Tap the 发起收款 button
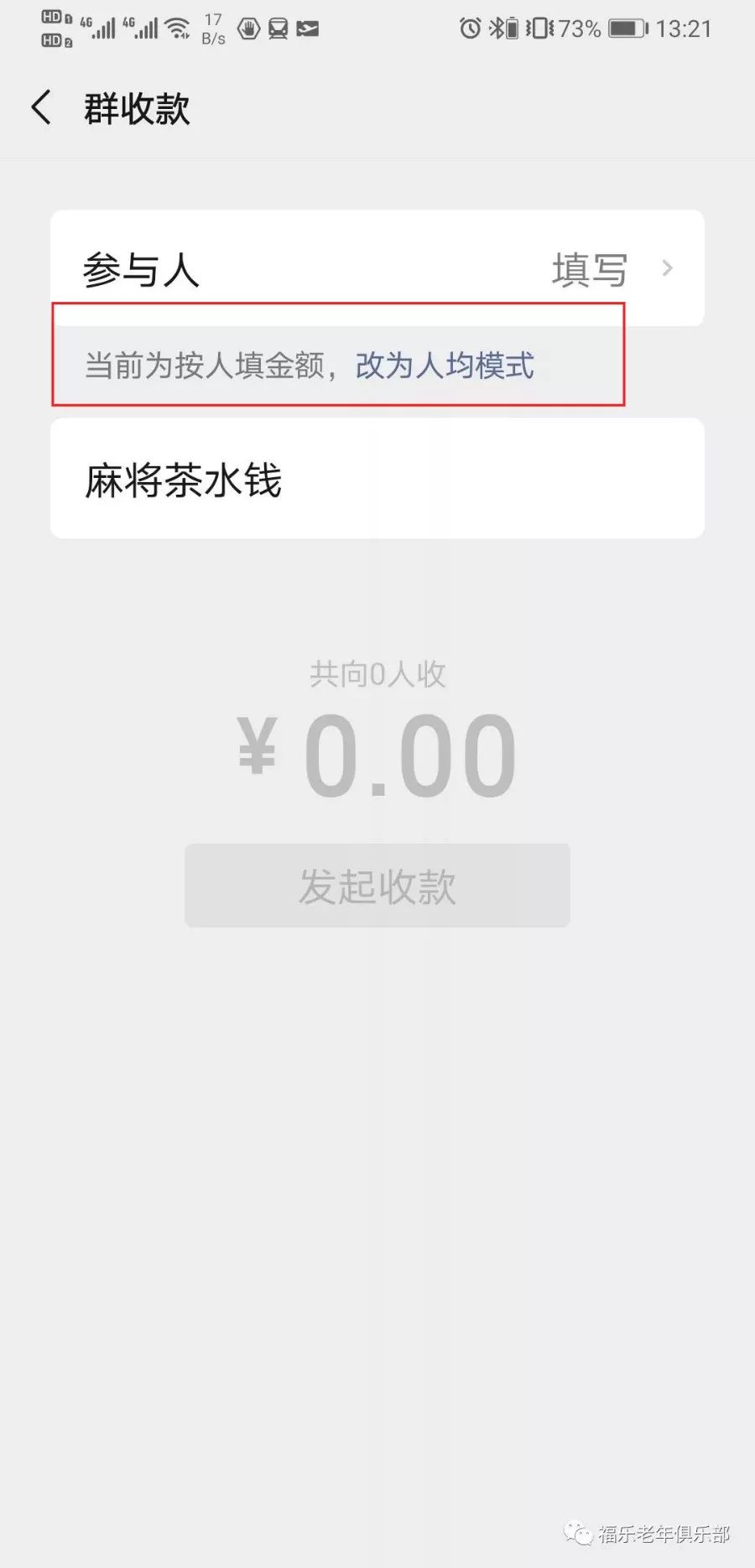 (x=377, y=885)
